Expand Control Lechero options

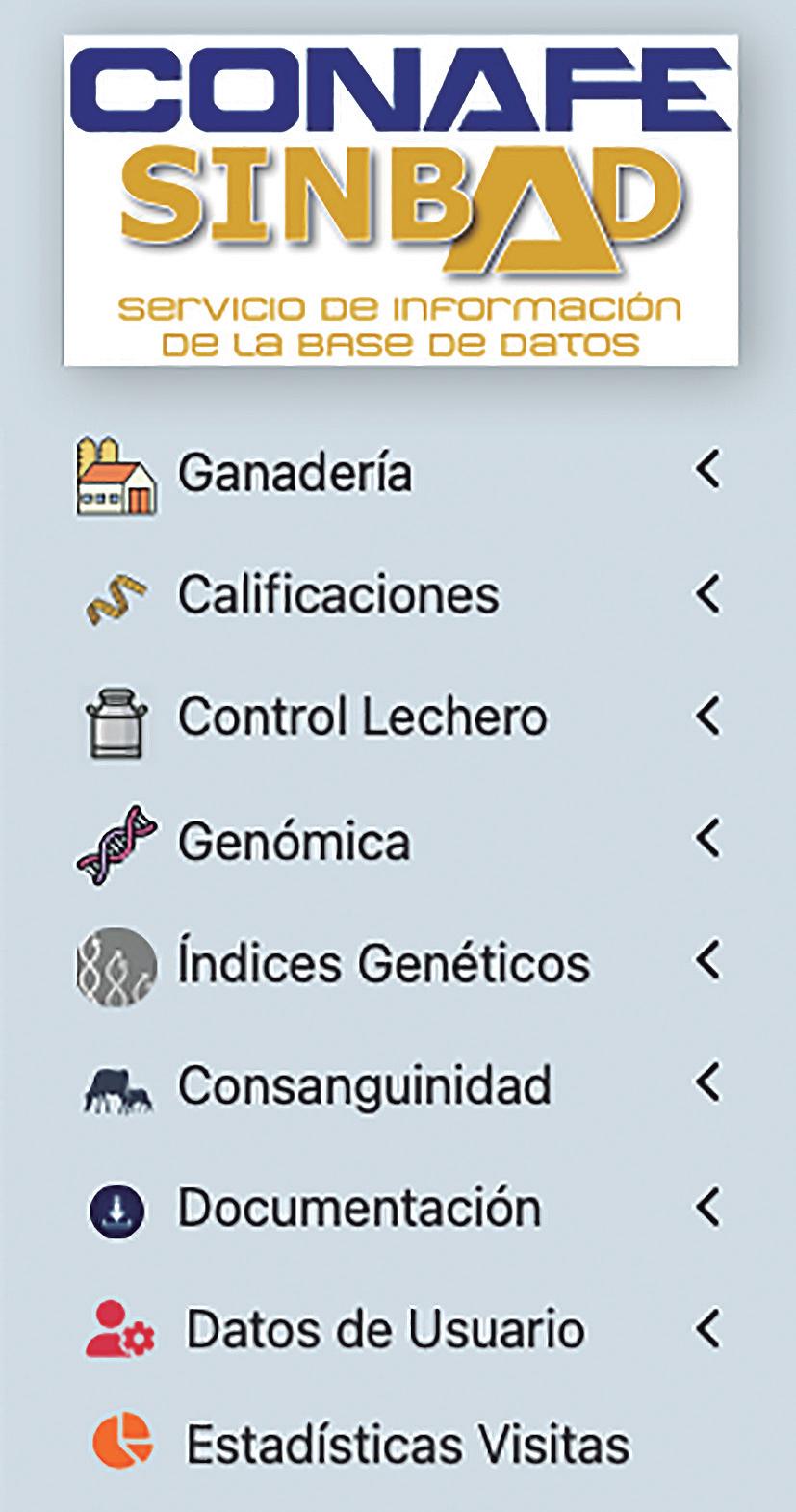pos(362,717)
